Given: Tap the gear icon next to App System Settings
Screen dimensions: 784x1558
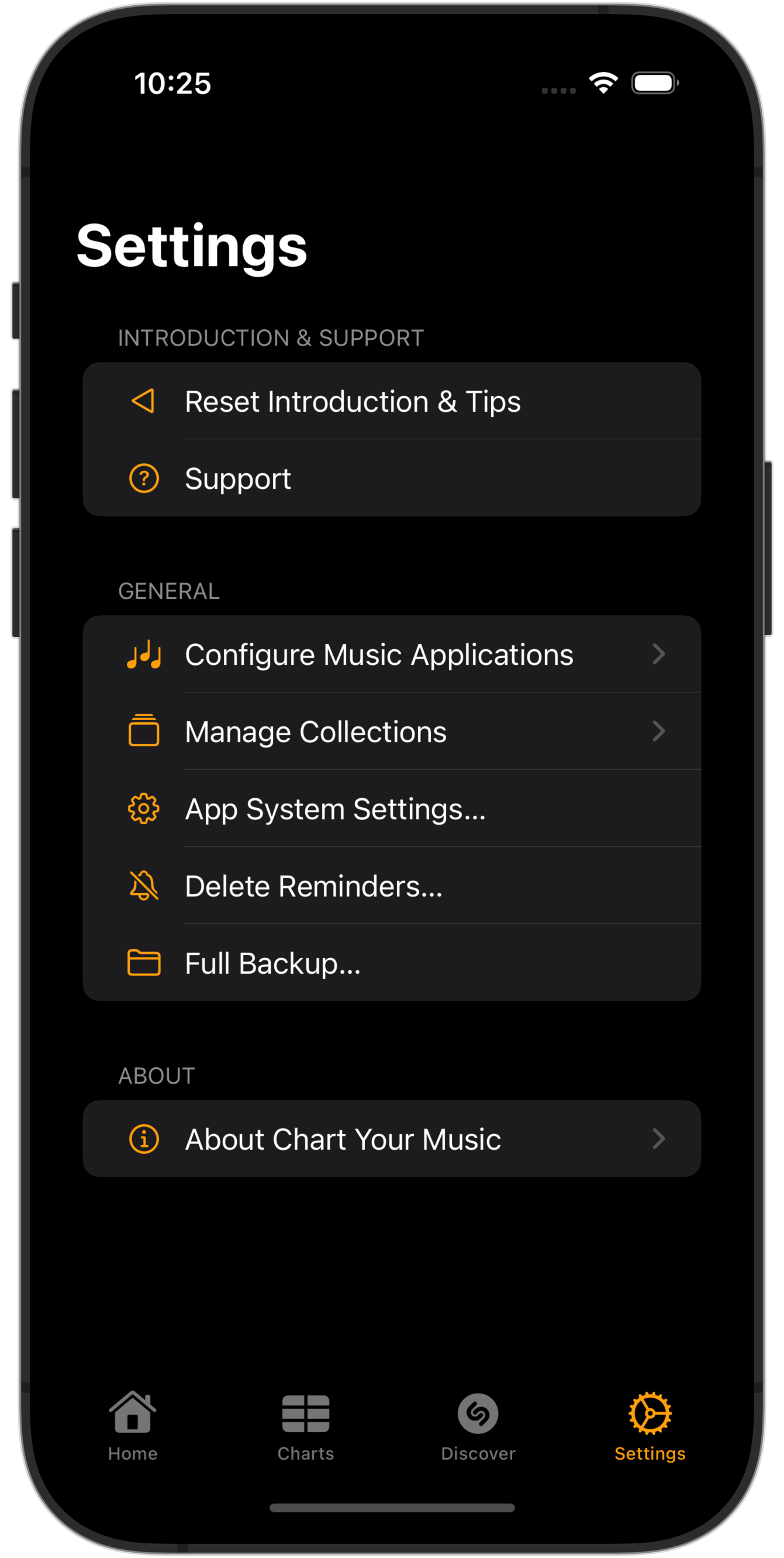Looking at the screenshot, I should (144, 809).
